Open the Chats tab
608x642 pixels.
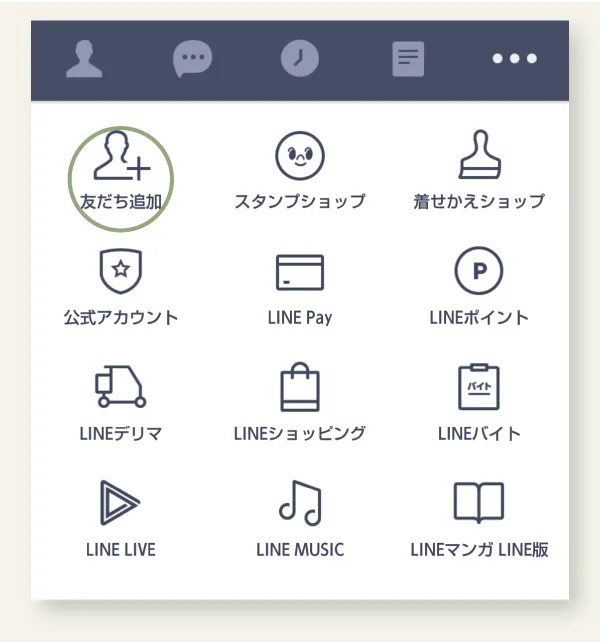point(192,60)
